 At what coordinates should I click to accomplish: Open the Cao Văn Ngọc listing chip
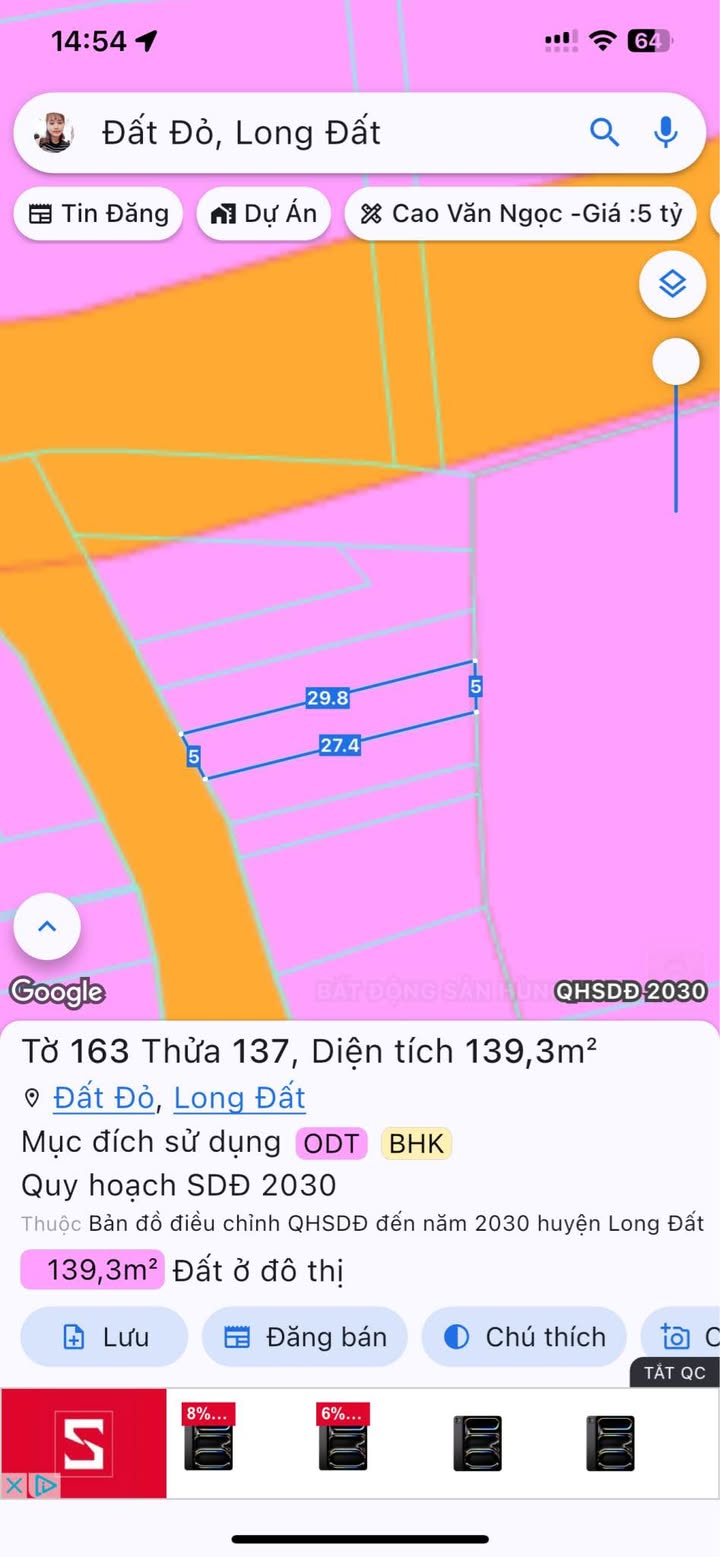[x=521, y=214]
